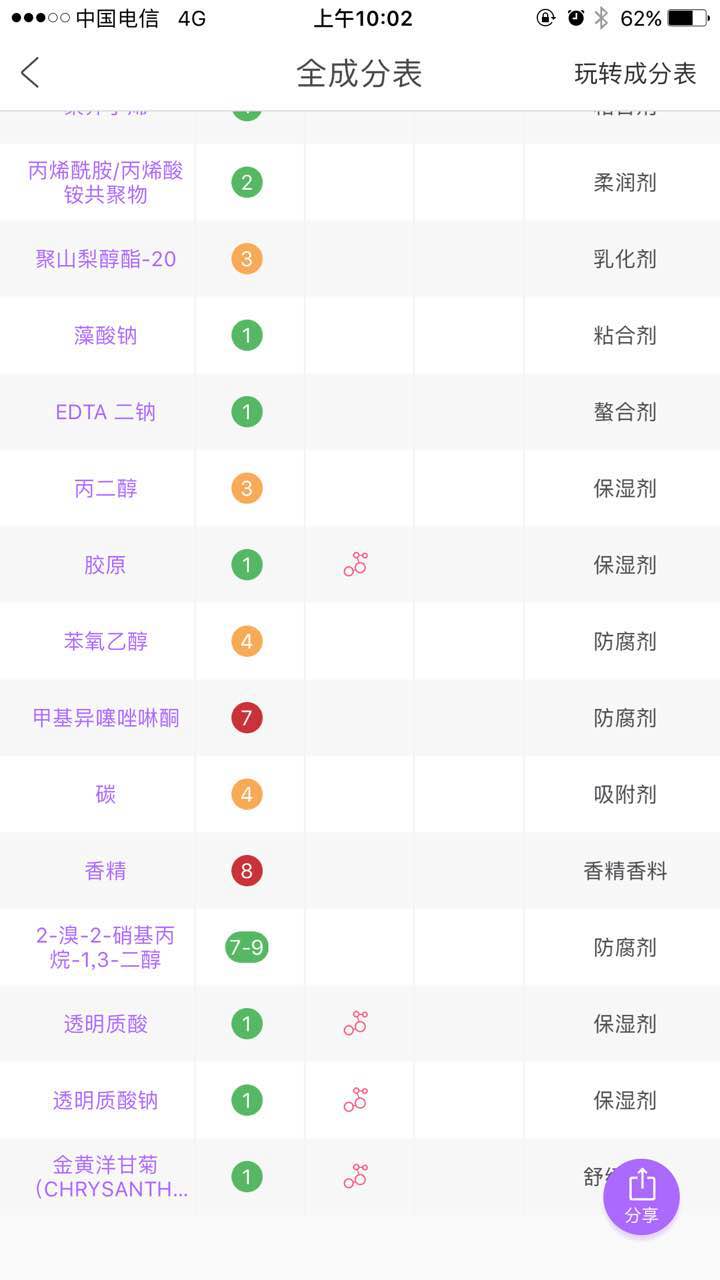Open the ingredient 丙烯酰胺/丙烯酸铵共聚物
The image size is (720, 1280).
pyautogui.click(x=106, y=182)
